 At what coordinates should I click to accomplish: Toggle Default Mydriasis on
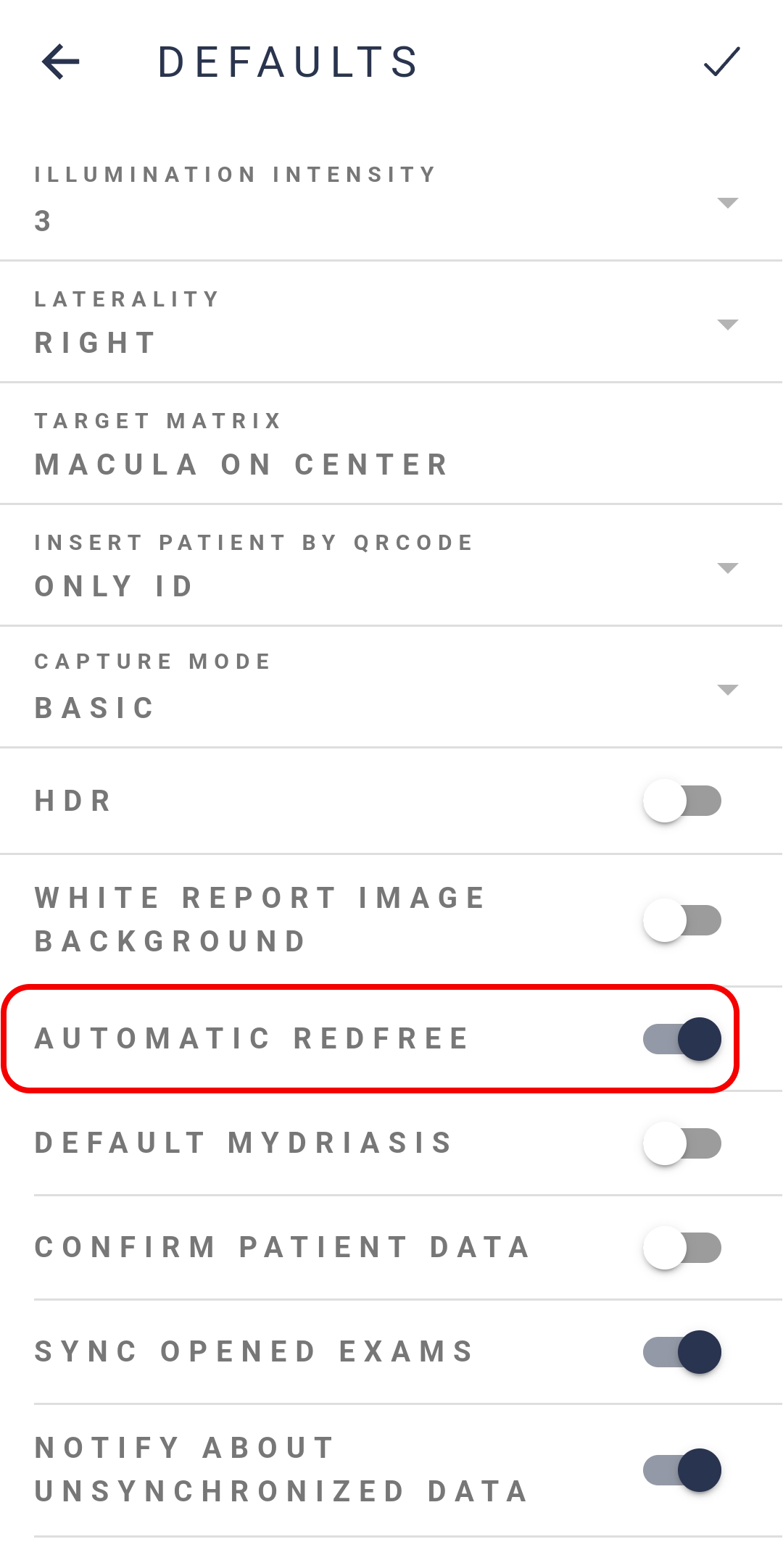(x=682, y=1143)
